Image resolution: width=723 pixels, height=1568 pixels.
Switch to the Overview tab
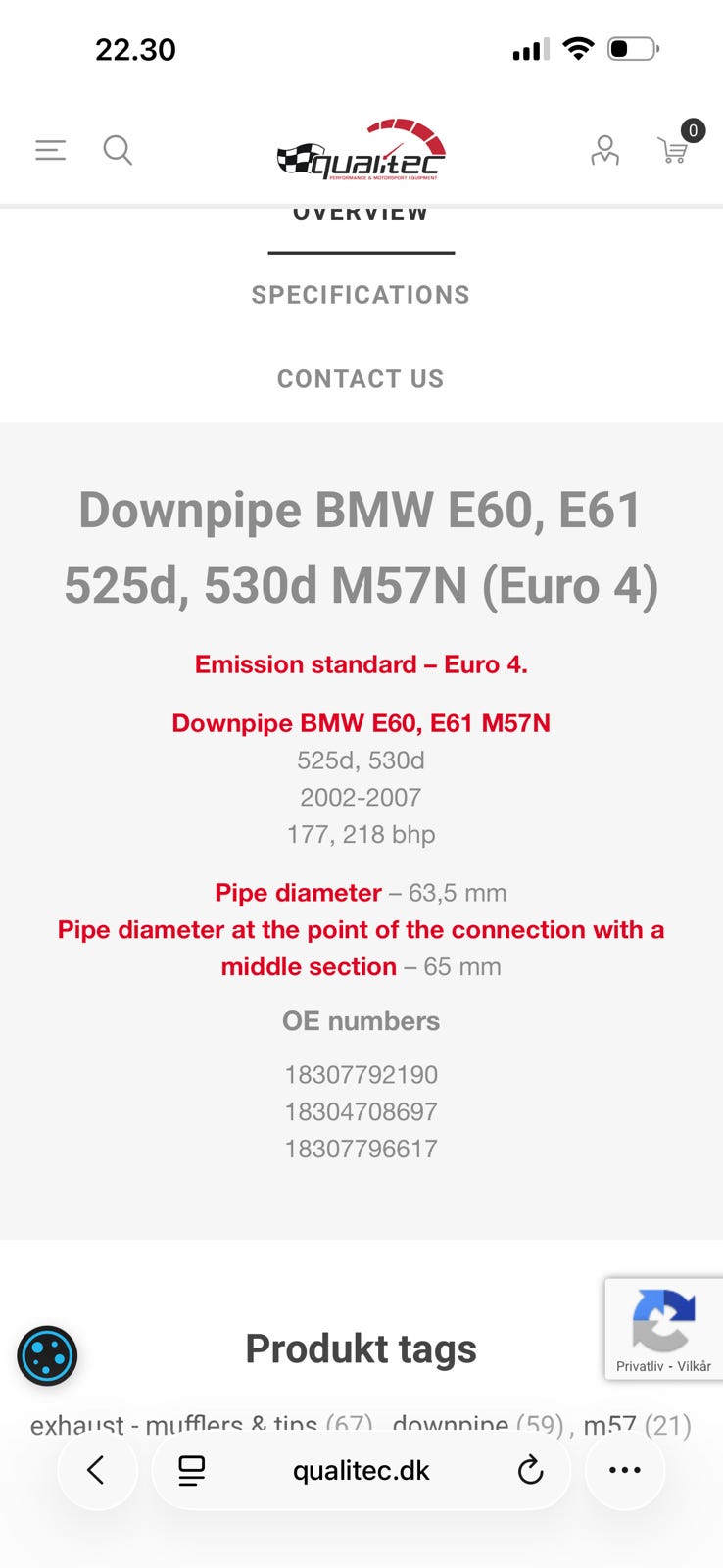(x=361, y=216)
